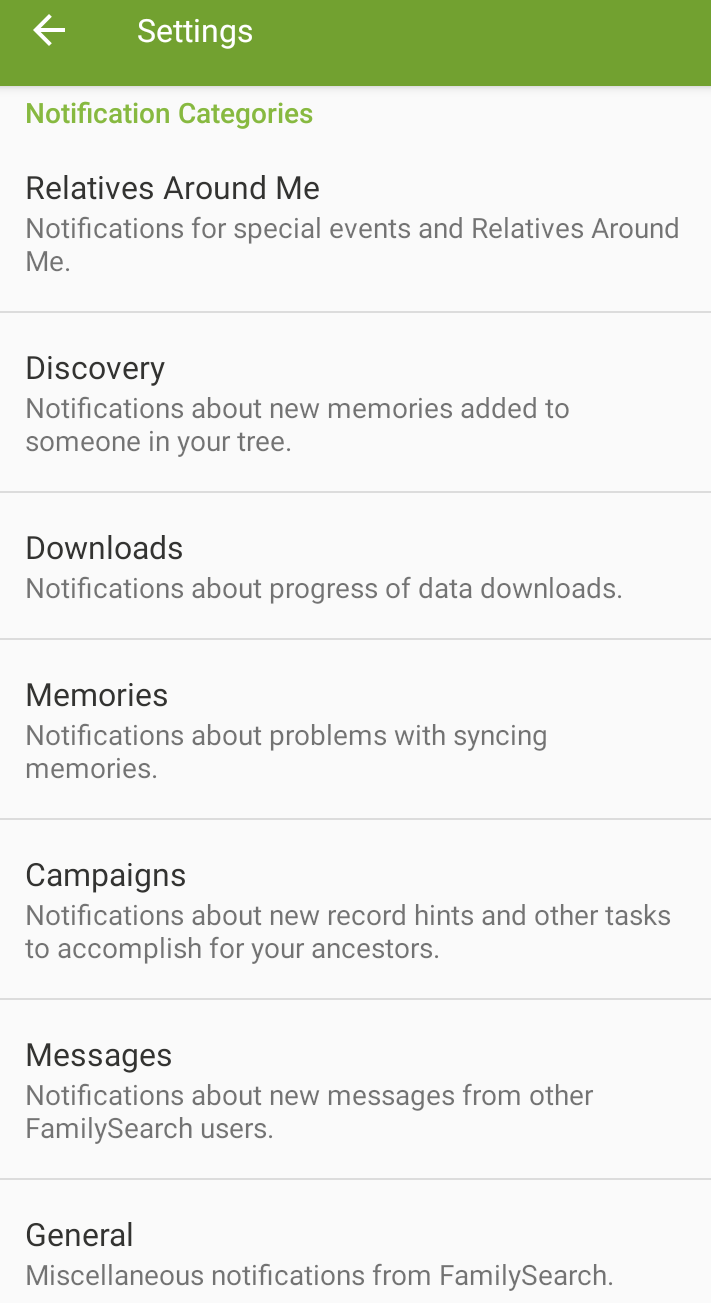Open General miscellaneous notifications
The height and width of the screenshot is (1303, 711).
point(355,1242)
